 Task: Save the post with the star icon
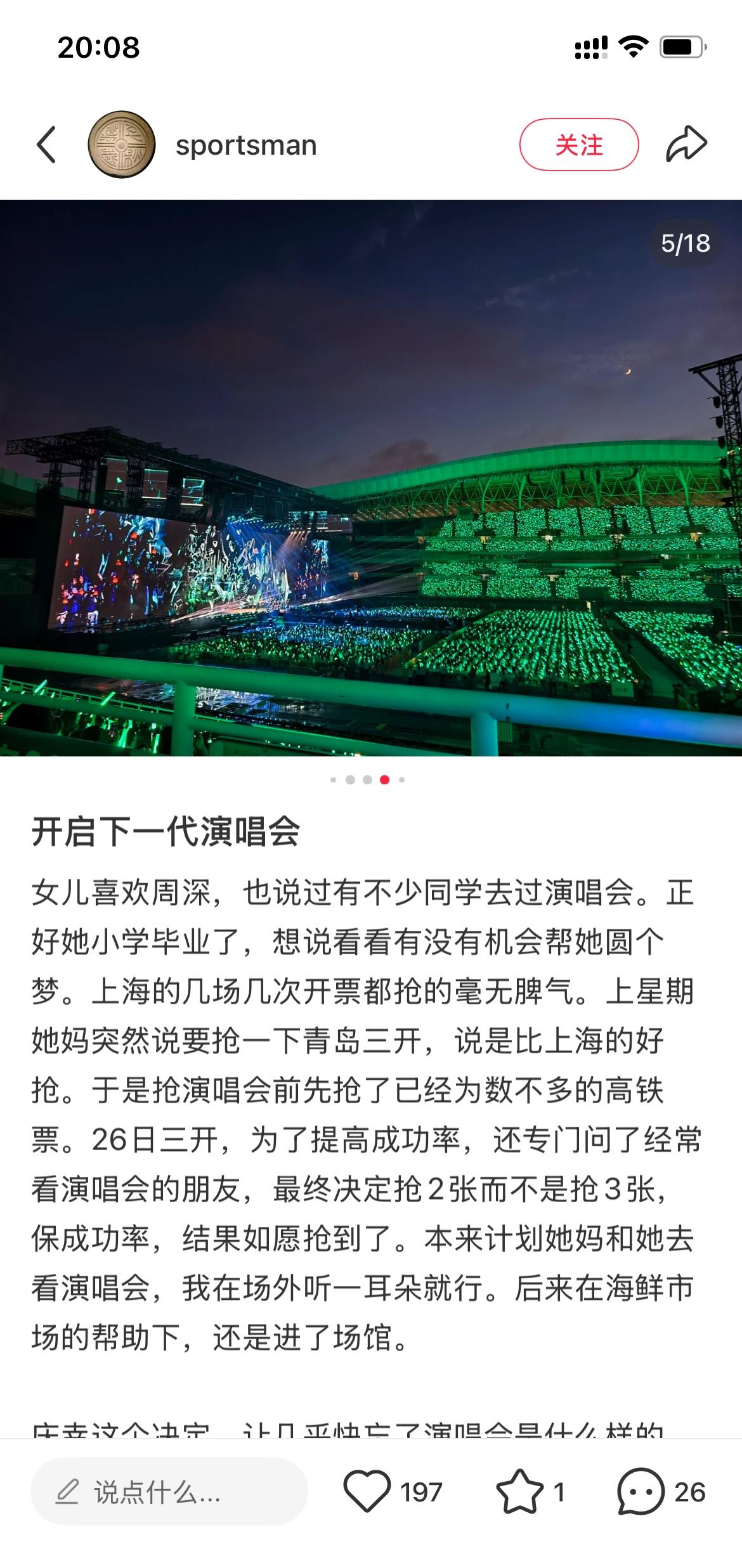tap(519, 1491)
